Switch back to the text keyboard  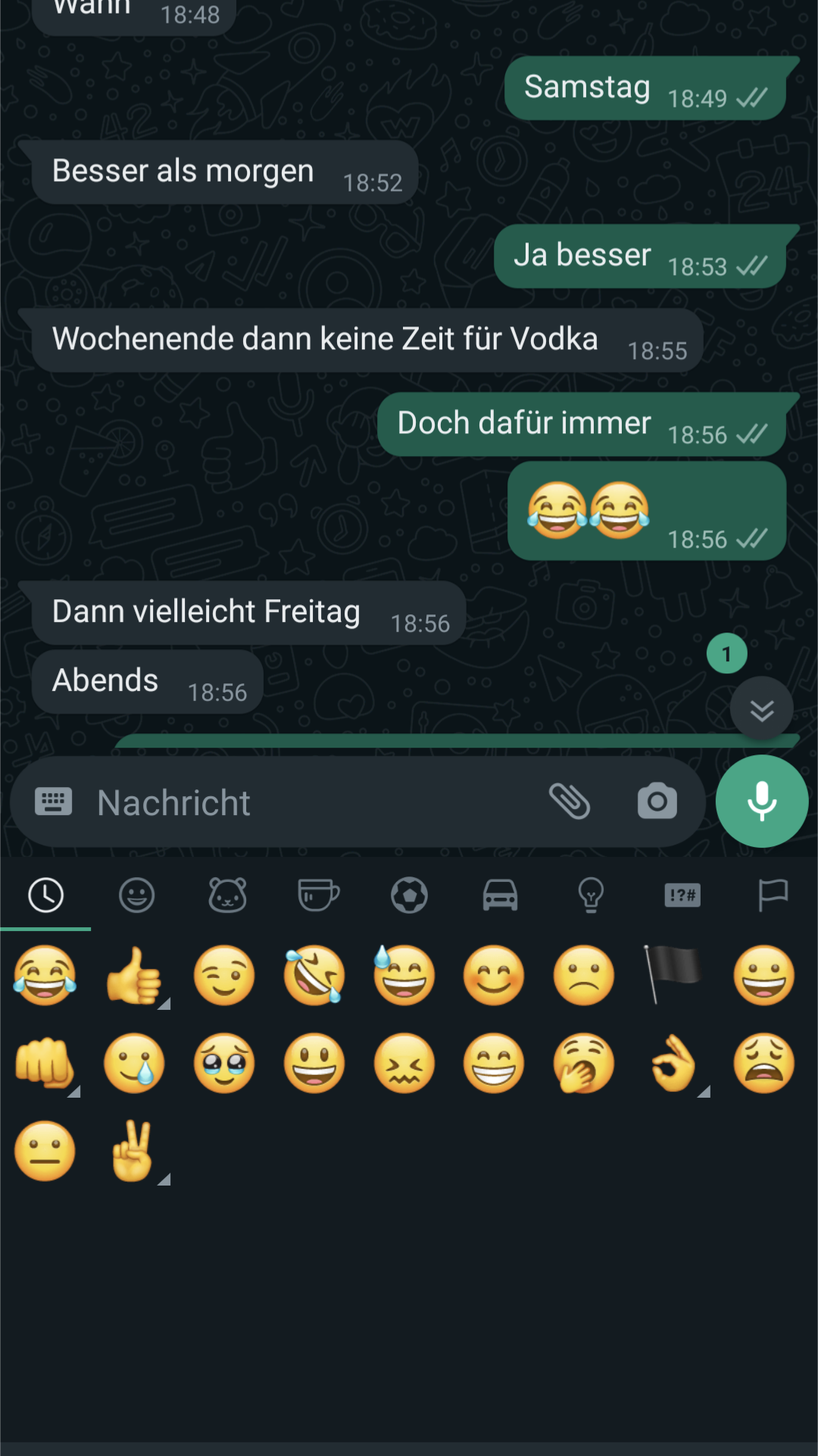pyautogui.click(x=54, y=801)
